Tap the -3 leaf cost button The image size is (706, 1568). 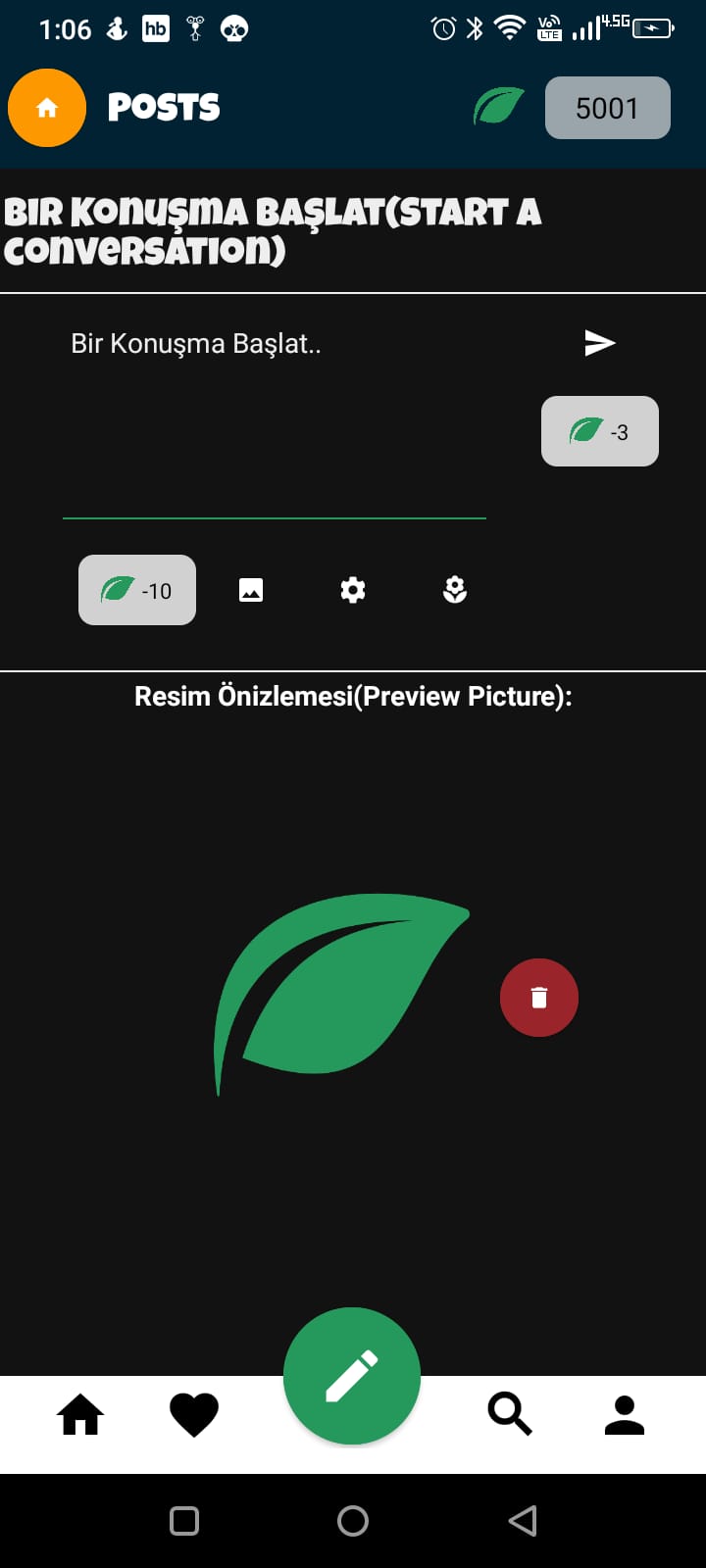(x=599, y=431)
